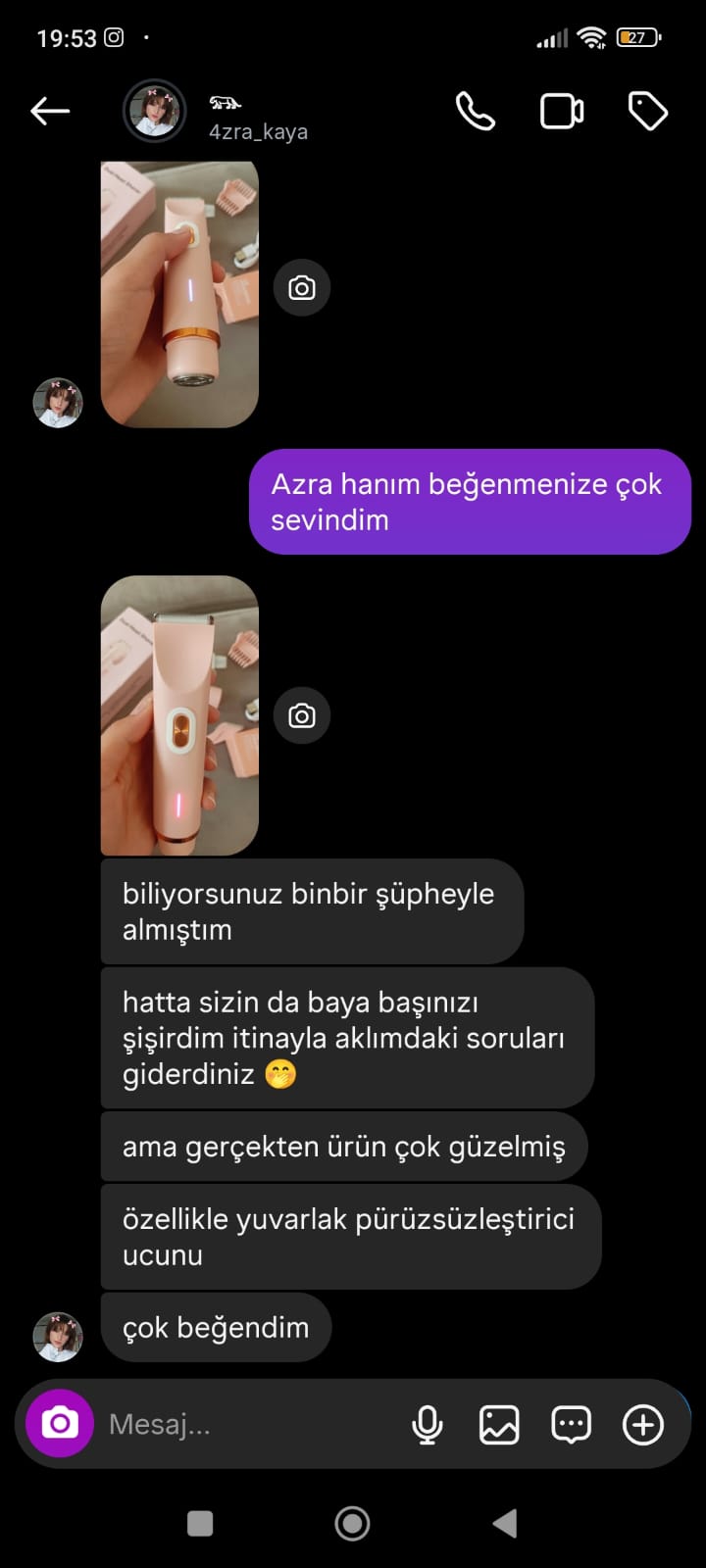Start a voice call
The height and width of the screenshot is (1568, 706).
point(476,112)
